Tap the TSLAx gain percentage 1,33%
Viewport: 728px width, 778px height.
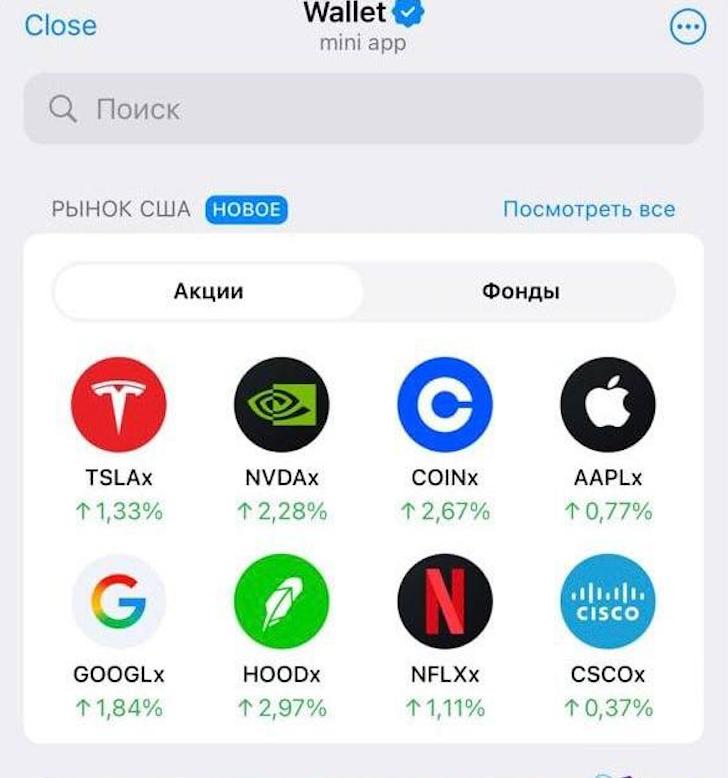pos(119,510)
